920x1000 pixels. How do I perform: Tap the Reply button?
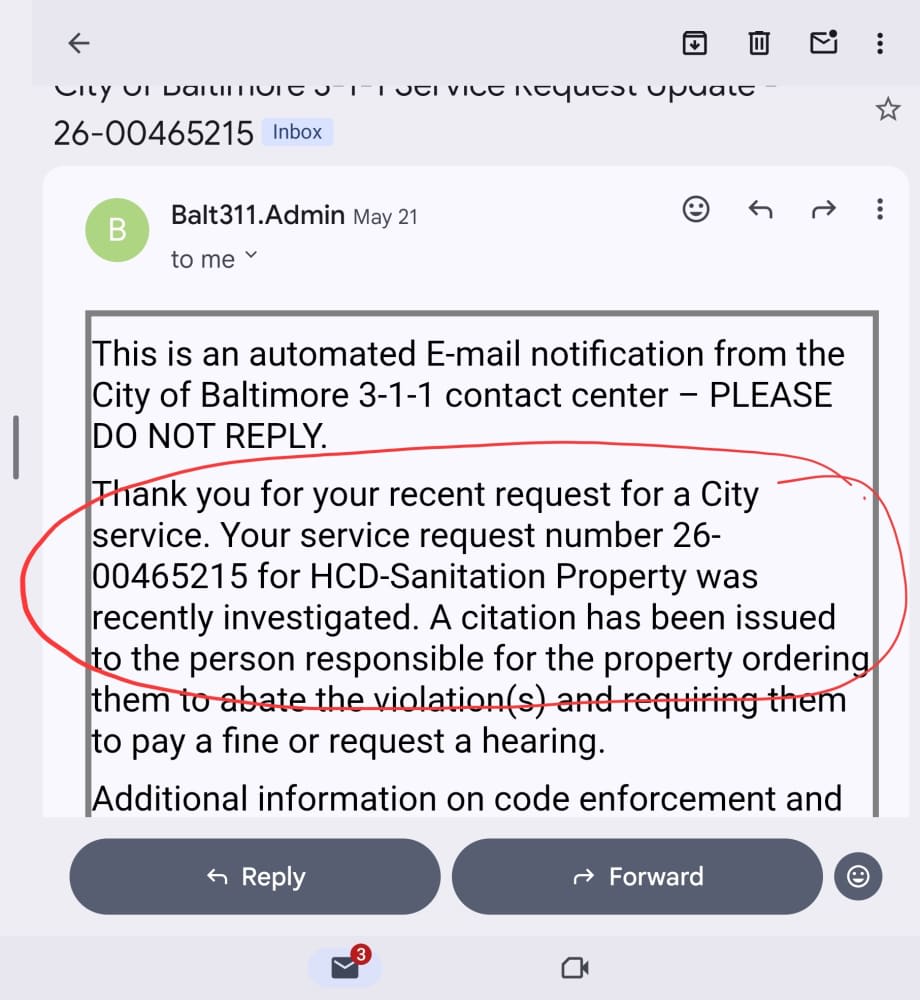click(x=255, y=876)
